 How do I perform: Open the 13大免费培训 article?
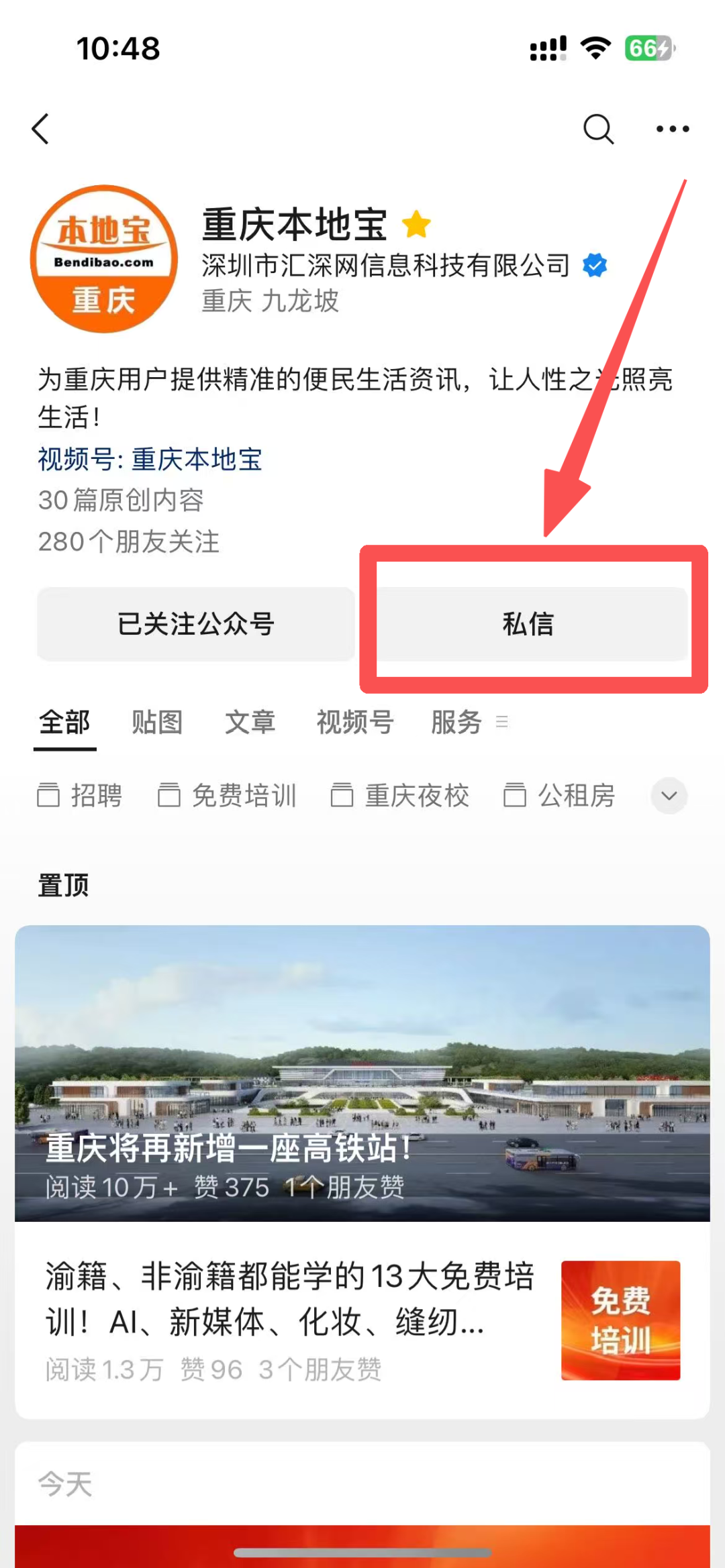click(362, 1320)
